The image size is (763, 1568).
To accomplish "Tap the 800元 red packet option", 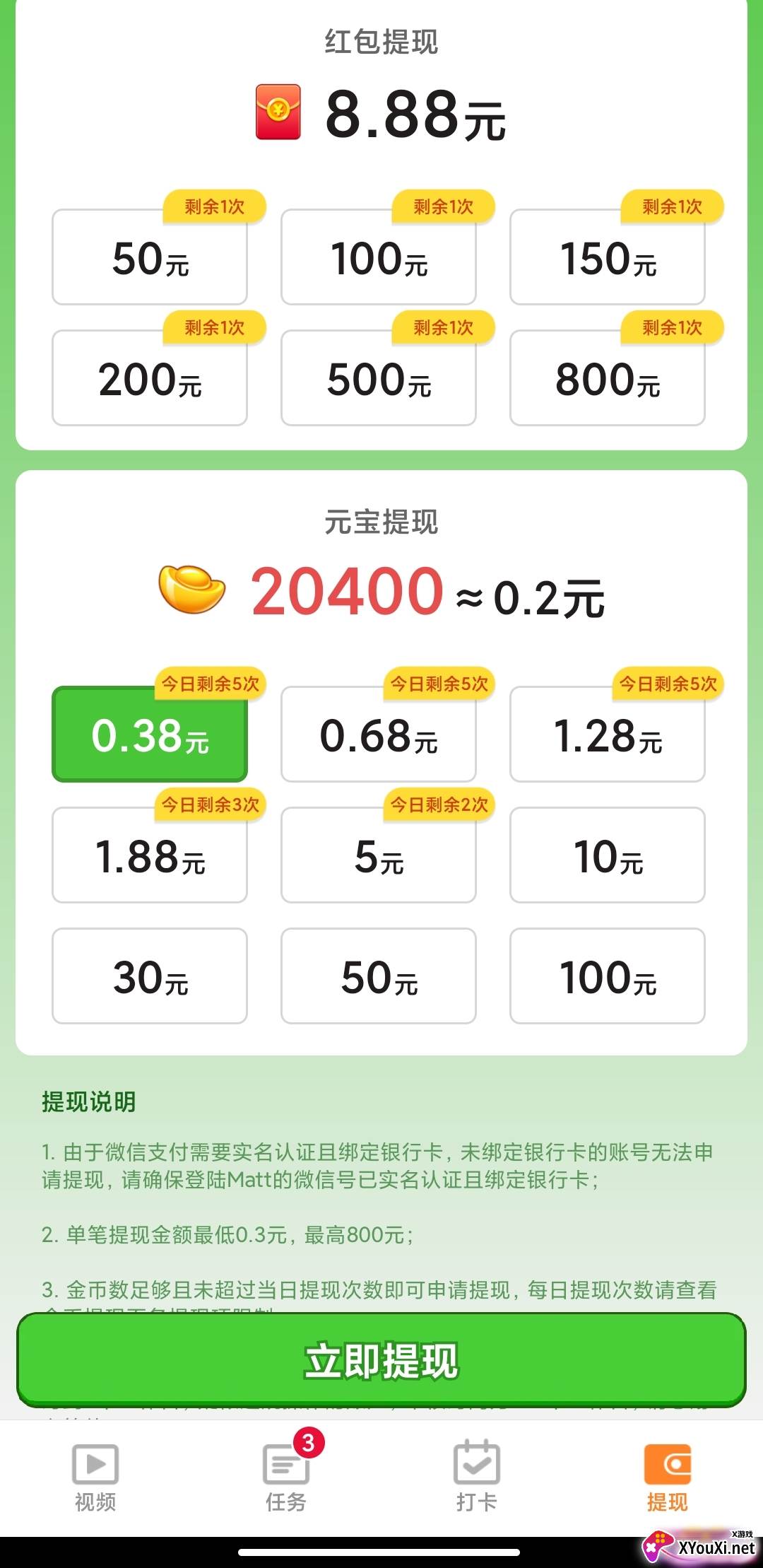I will tap(608, 379).
